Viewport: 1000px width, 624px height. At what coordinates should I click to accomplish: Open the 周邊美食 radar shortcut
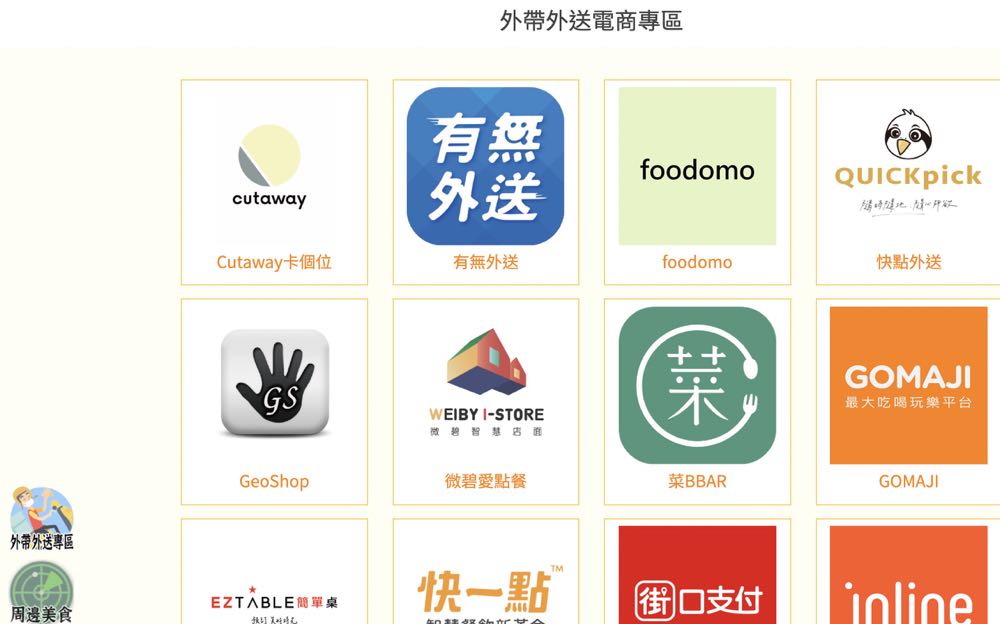tap(41, 592)
